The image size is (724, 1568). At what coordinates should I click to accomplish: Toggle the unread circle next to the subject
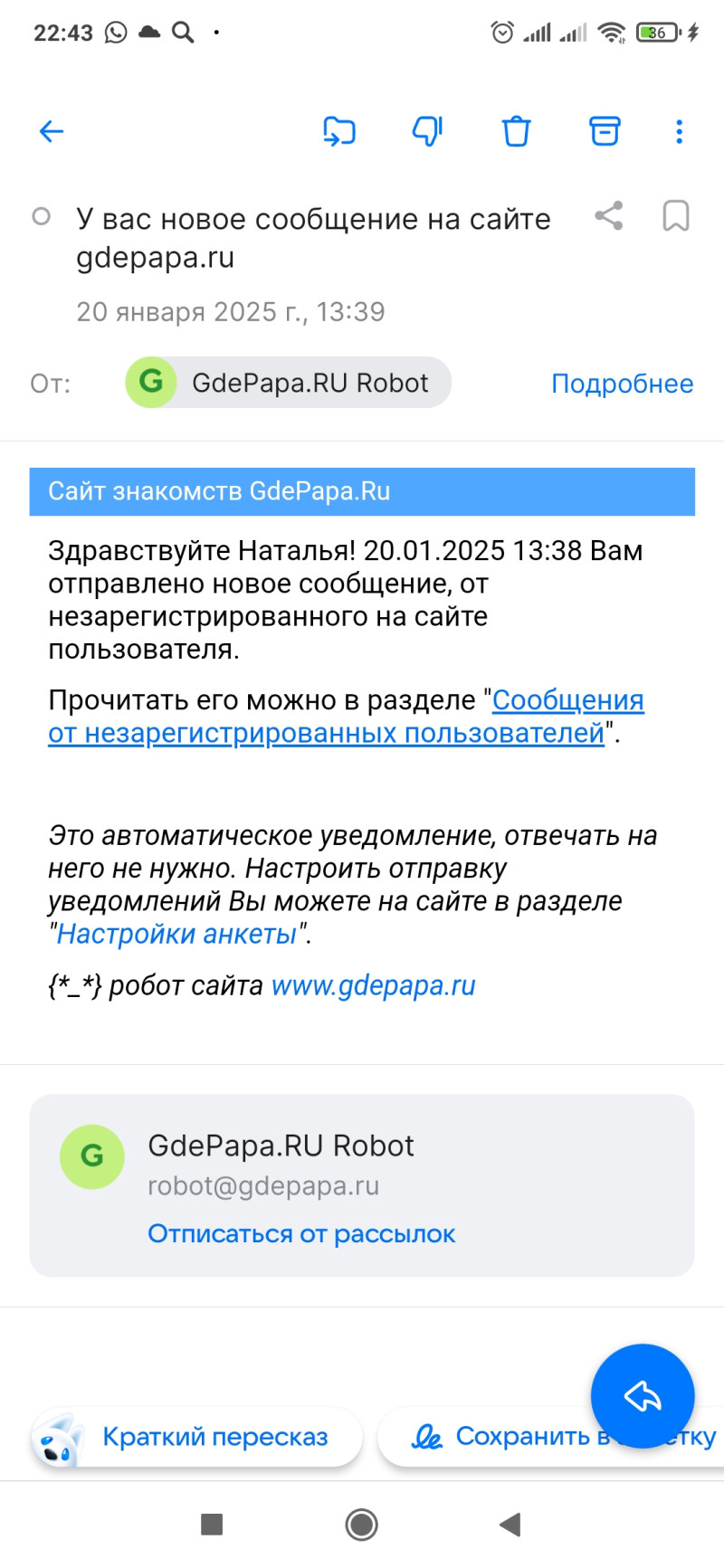coord(41,216)
